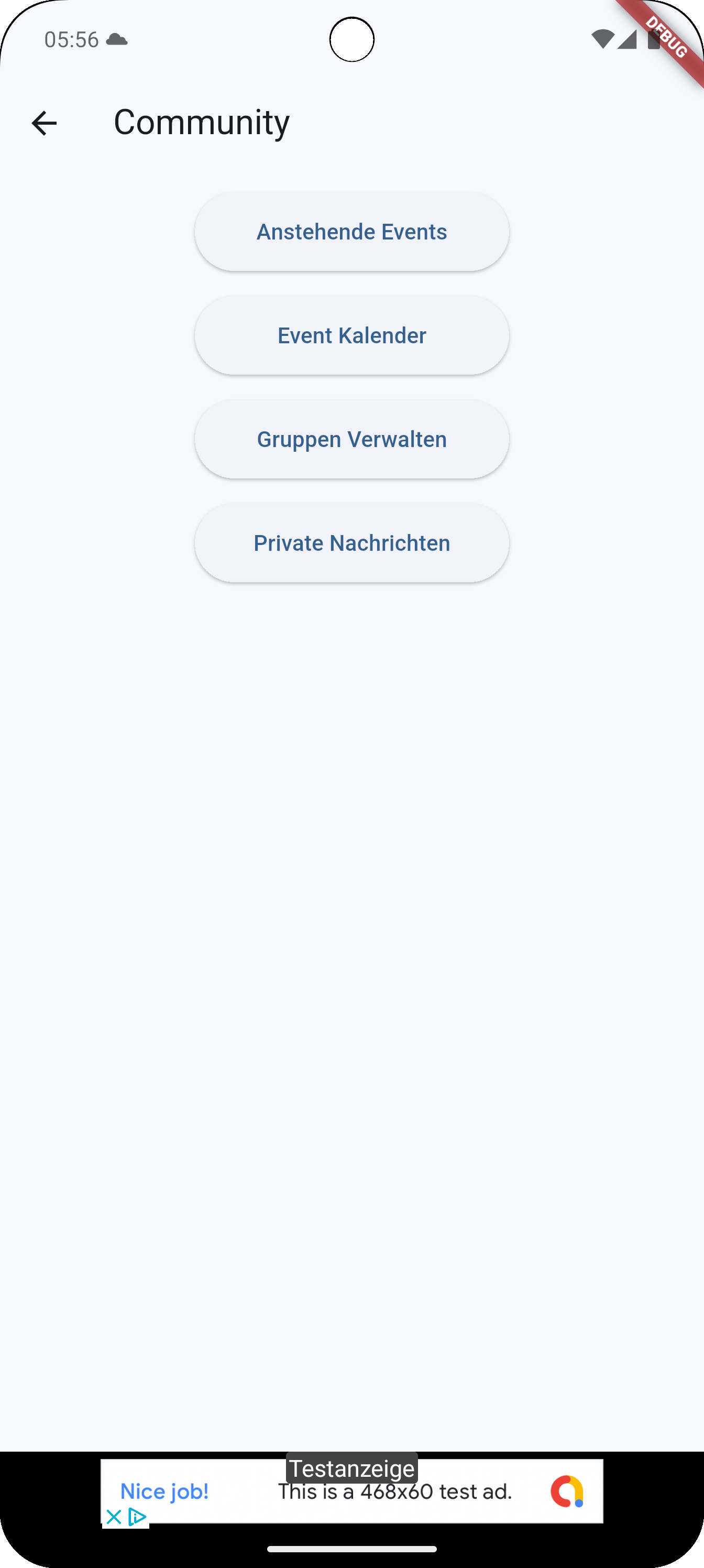This screenshot has height=1568, width=704.
Task: Go back using the arrow icon
Action: pyautogui.click(x=44, y=123)
